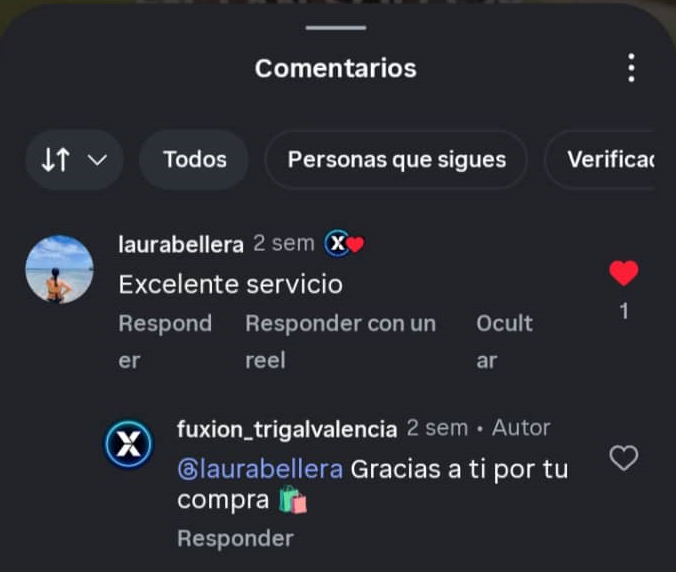
Task: Select the Verificados filter chip
Action: (x=608, y=160)
